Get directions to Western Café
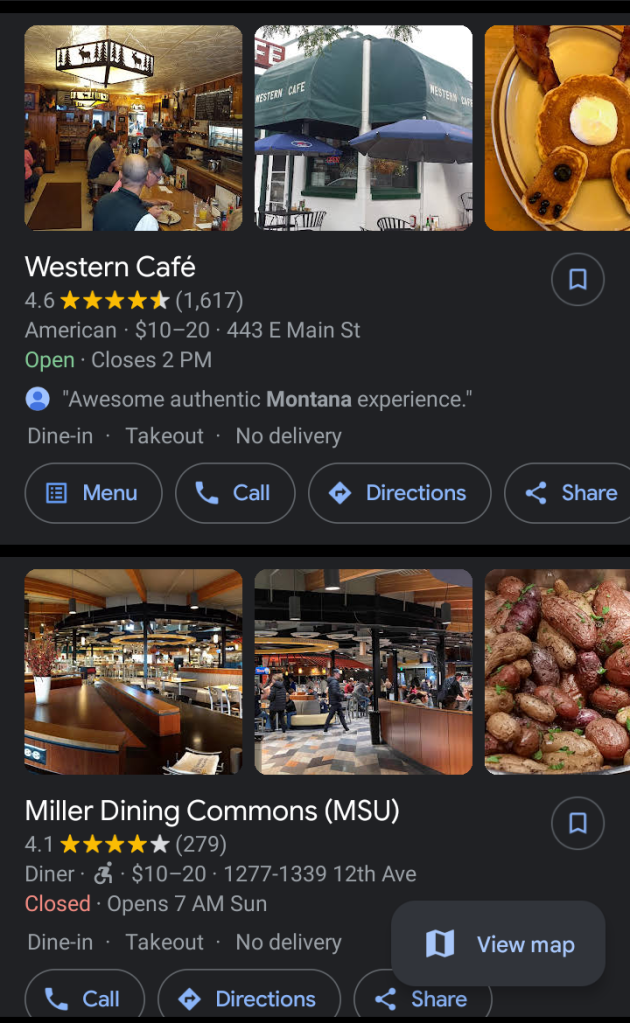630x1023 pixels. (399, 493)
